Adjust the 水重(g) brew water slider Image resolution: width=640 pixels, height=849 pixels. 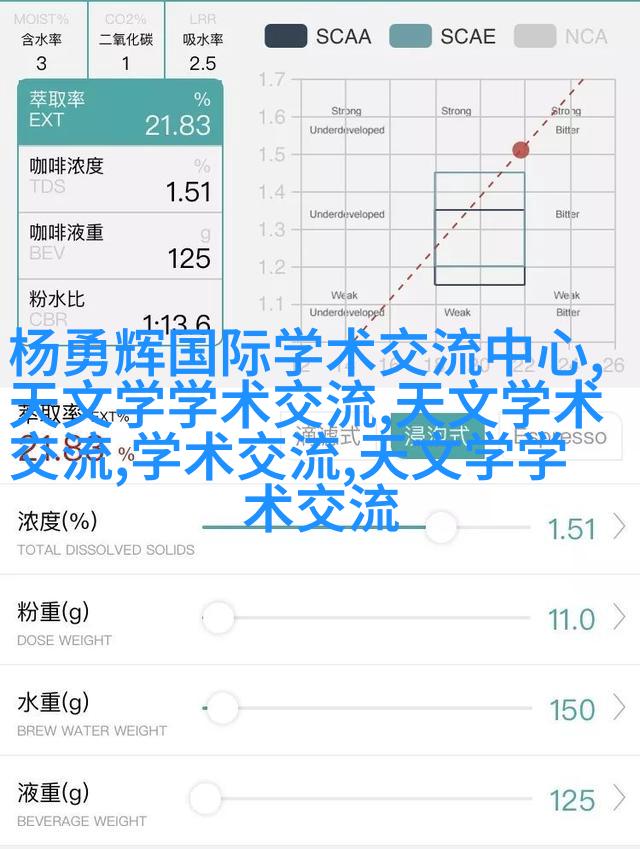tap(221, 709)
